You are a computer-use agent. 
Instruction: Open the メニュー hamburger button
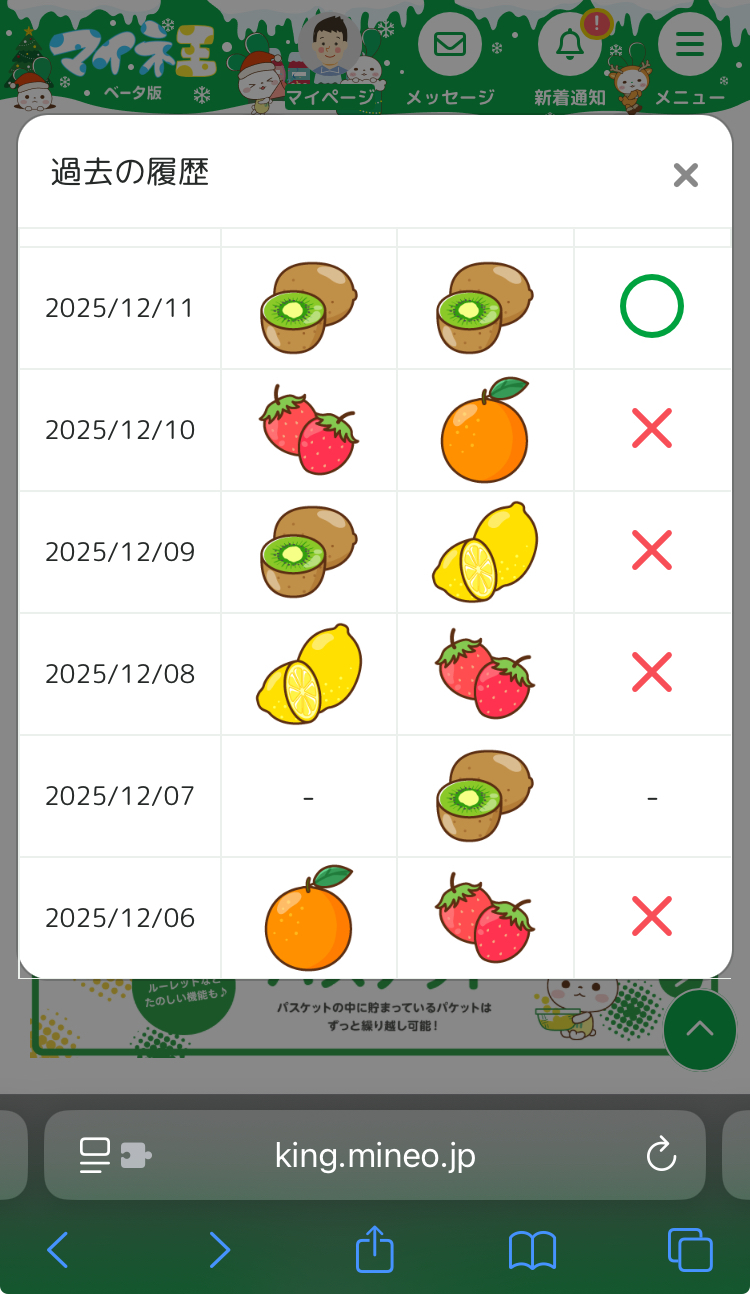tap(689, 48)
